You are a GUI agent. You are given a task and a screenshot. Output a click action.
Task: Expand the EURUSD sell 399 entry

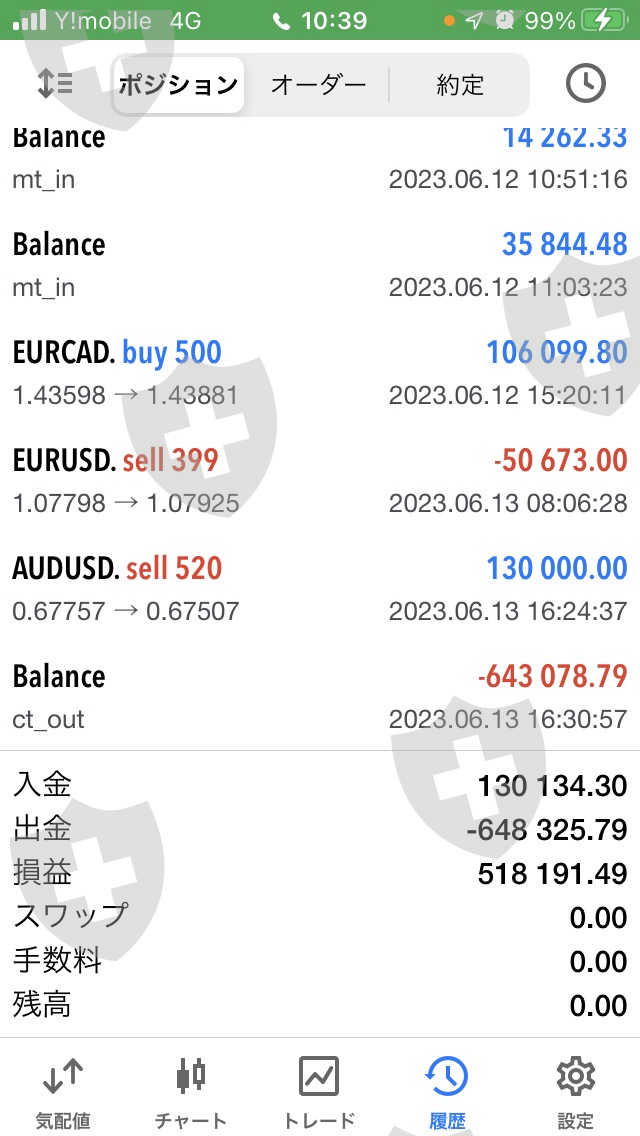[320, 479]
